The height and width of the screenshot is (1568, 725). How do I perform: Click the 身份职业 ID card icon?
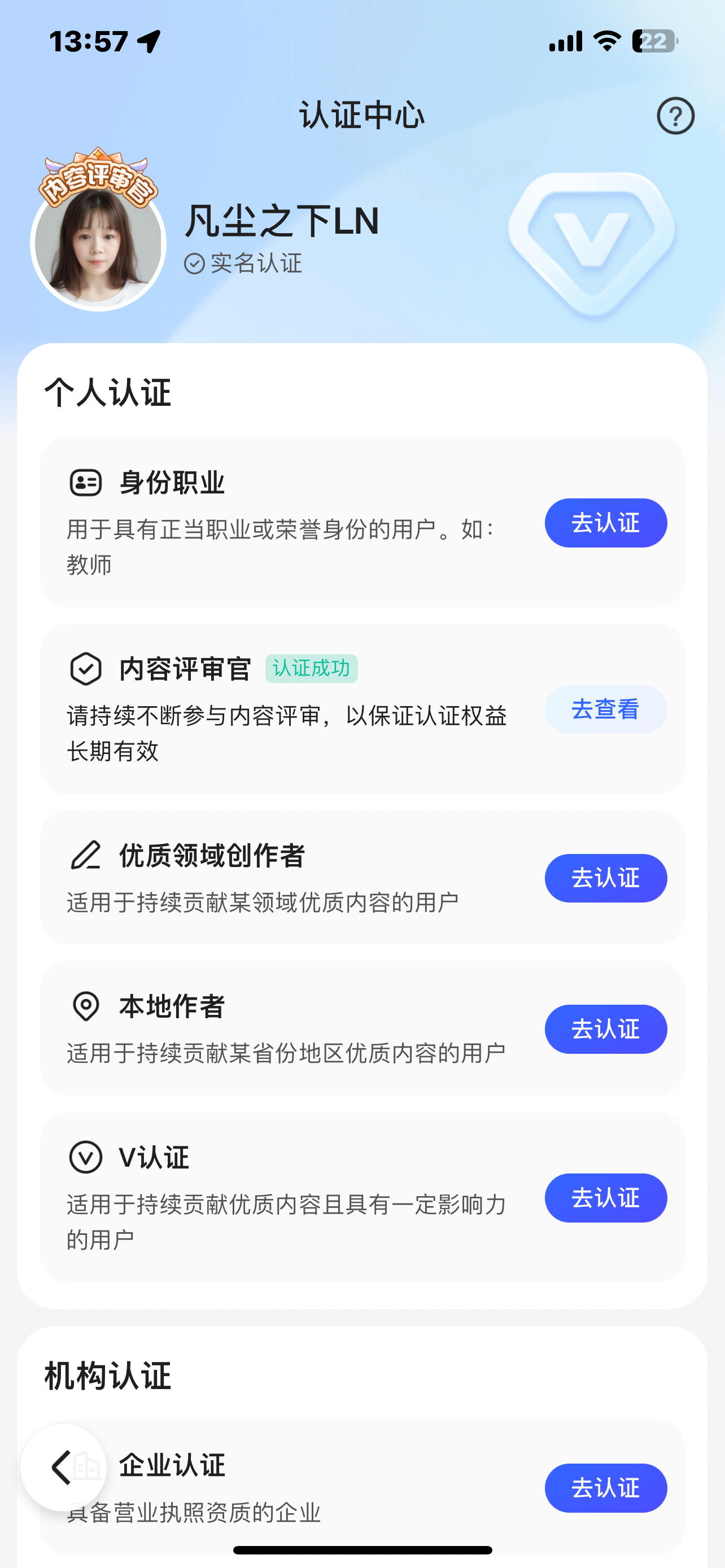85,482
